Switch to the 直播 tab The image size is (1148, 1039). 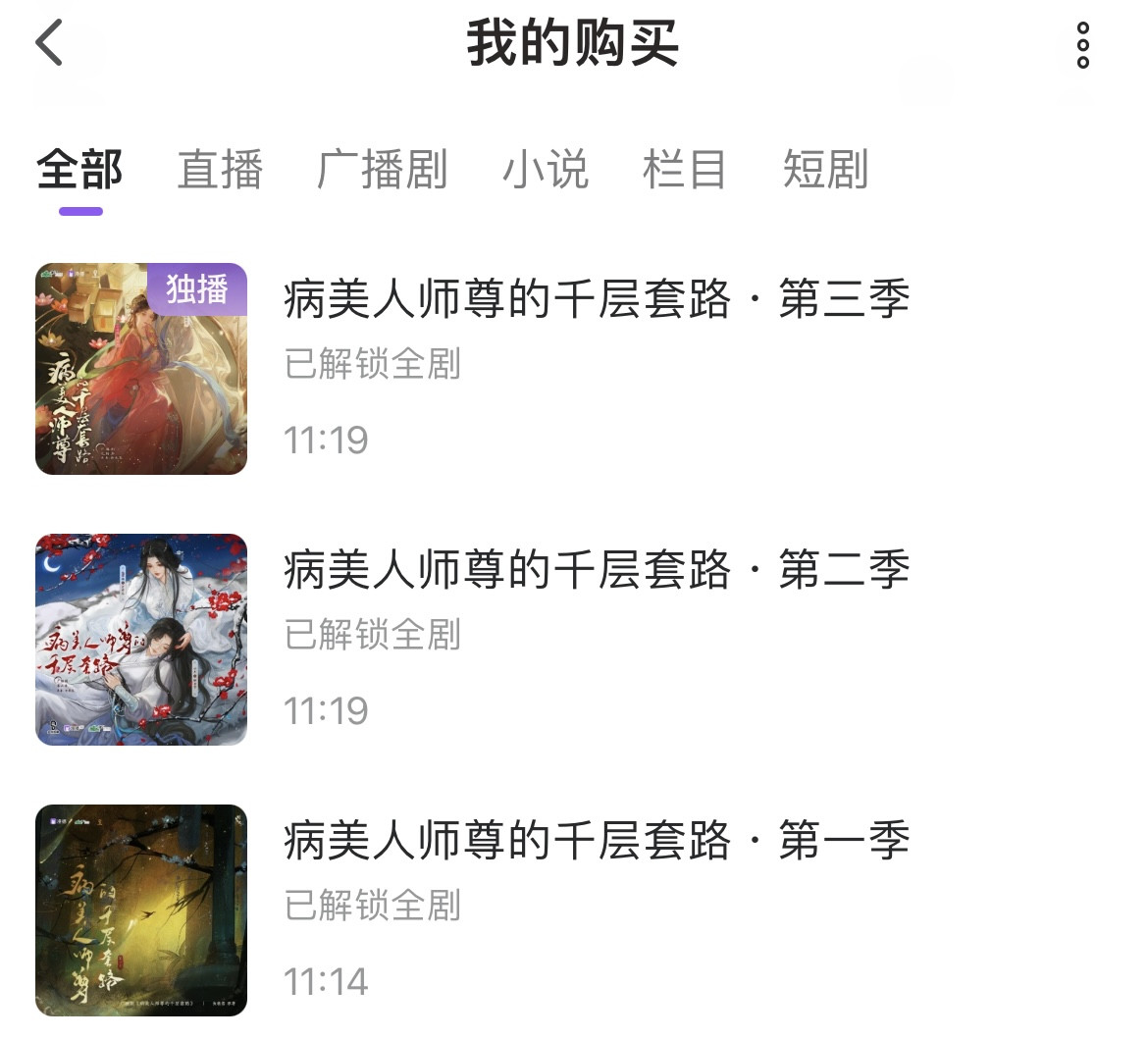point(220,170)
